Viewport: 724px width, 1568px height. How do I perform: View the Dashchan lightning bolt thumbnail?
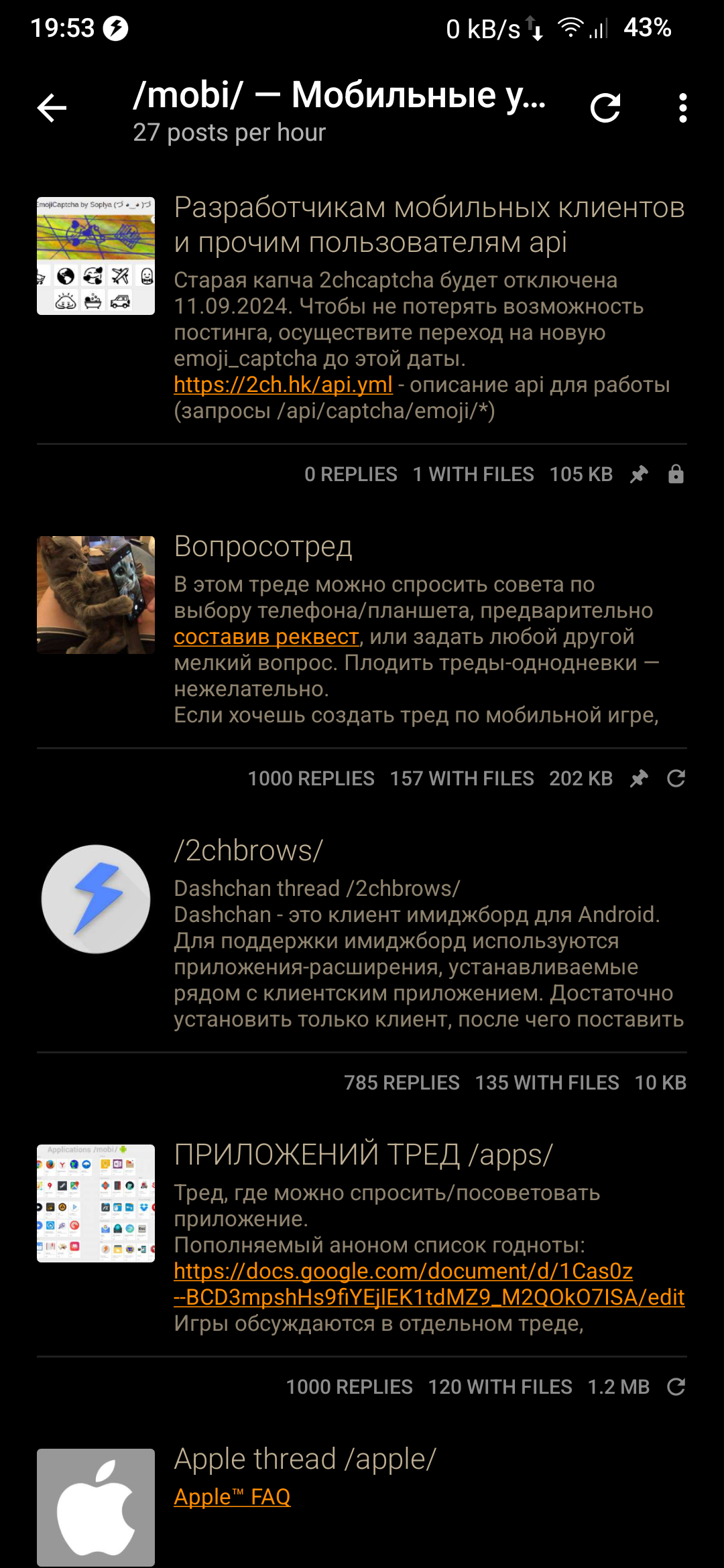click(x=96, y=899)
